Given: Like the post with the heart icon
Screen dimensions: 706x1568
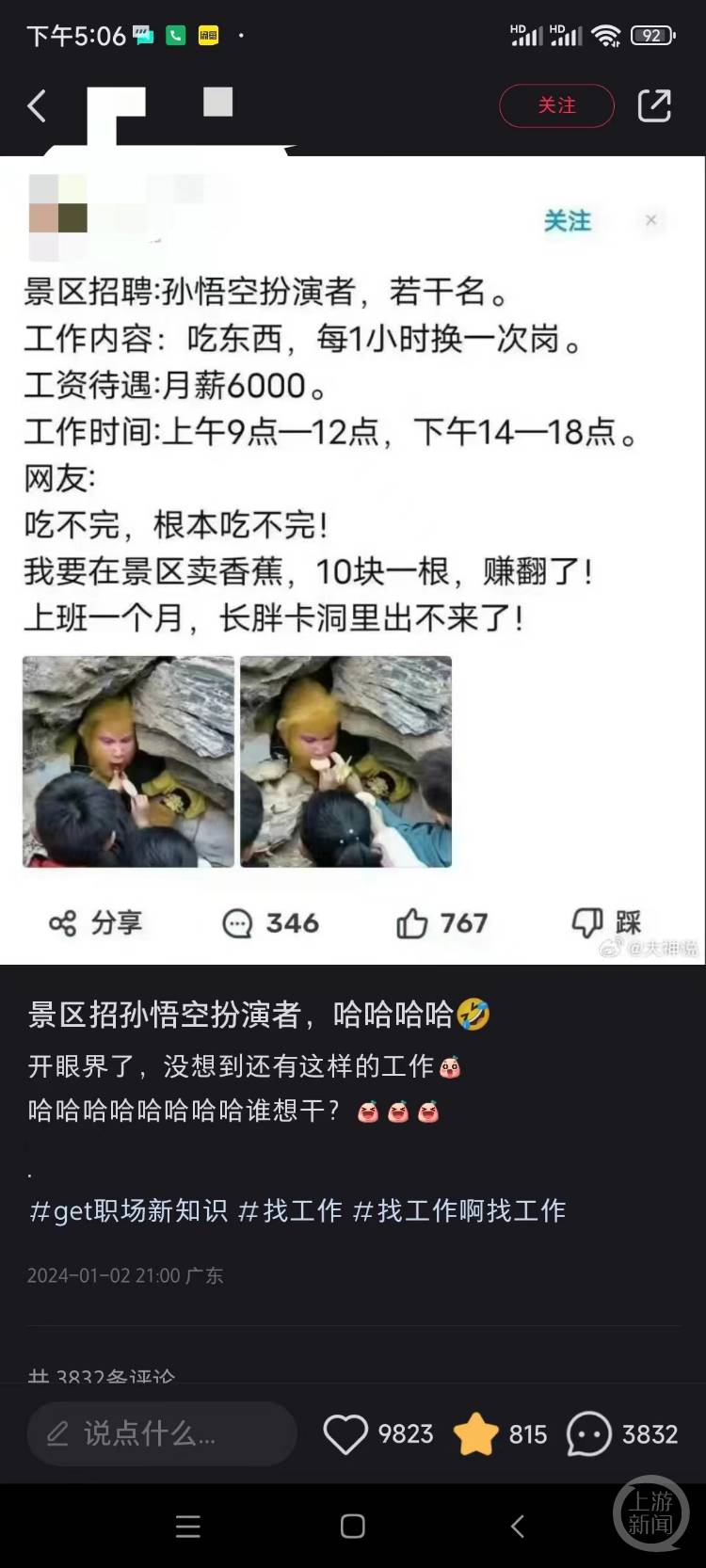Looking at the screenshot, I should point(345,1433).
